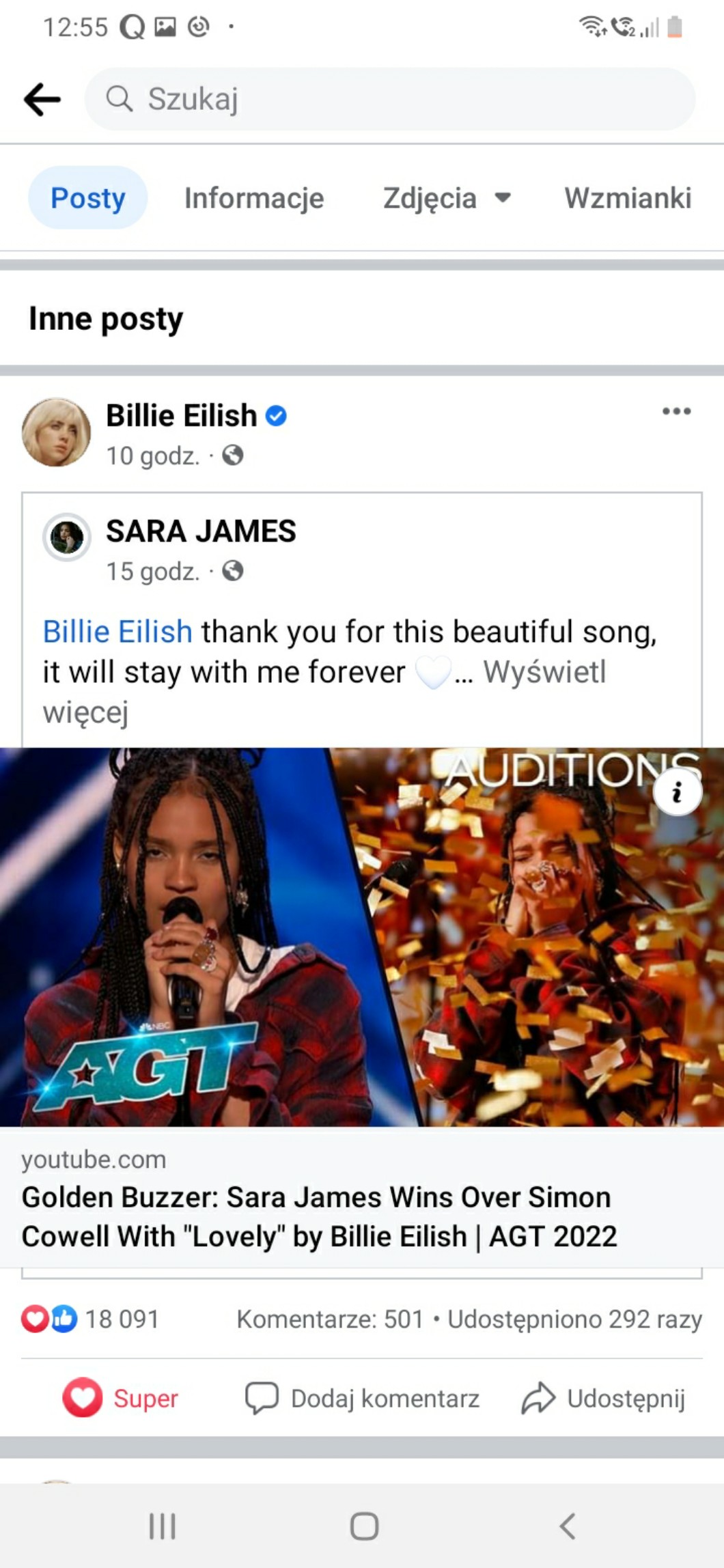This screenshot has height=1568, width=724.
Task: View the 18 091 reactions list
Action: click(x=90, y=1319)
